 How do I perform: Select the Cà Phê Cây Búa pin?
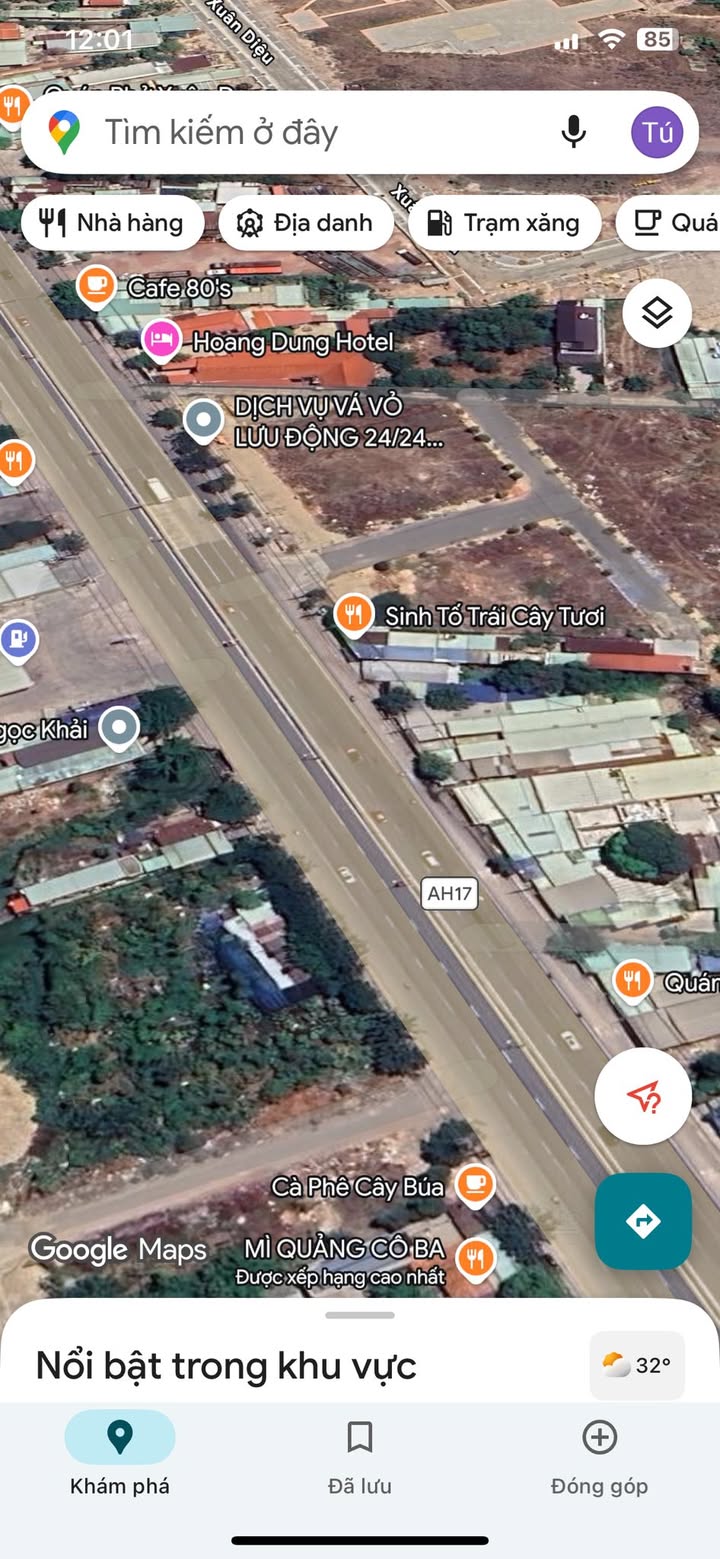point(475,1185)
